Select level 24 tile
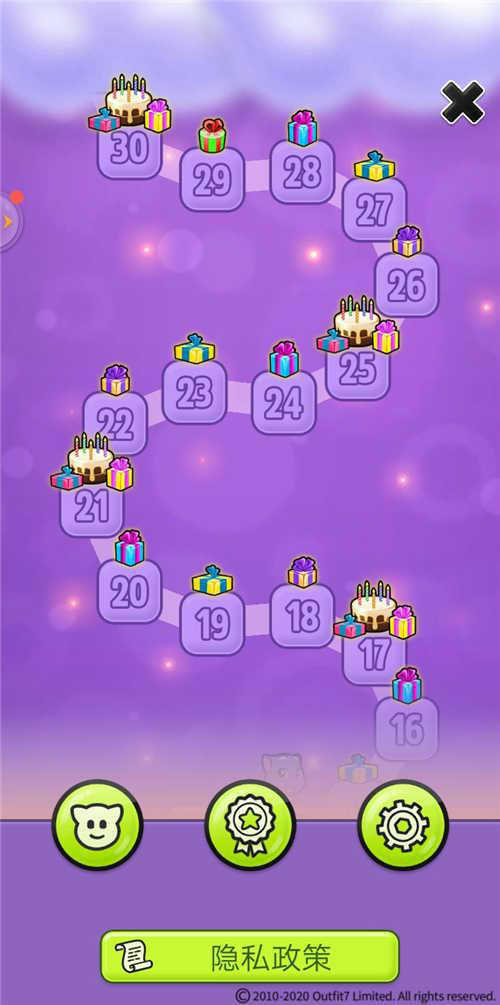The image size is (500, 1005). coord(284,403)
